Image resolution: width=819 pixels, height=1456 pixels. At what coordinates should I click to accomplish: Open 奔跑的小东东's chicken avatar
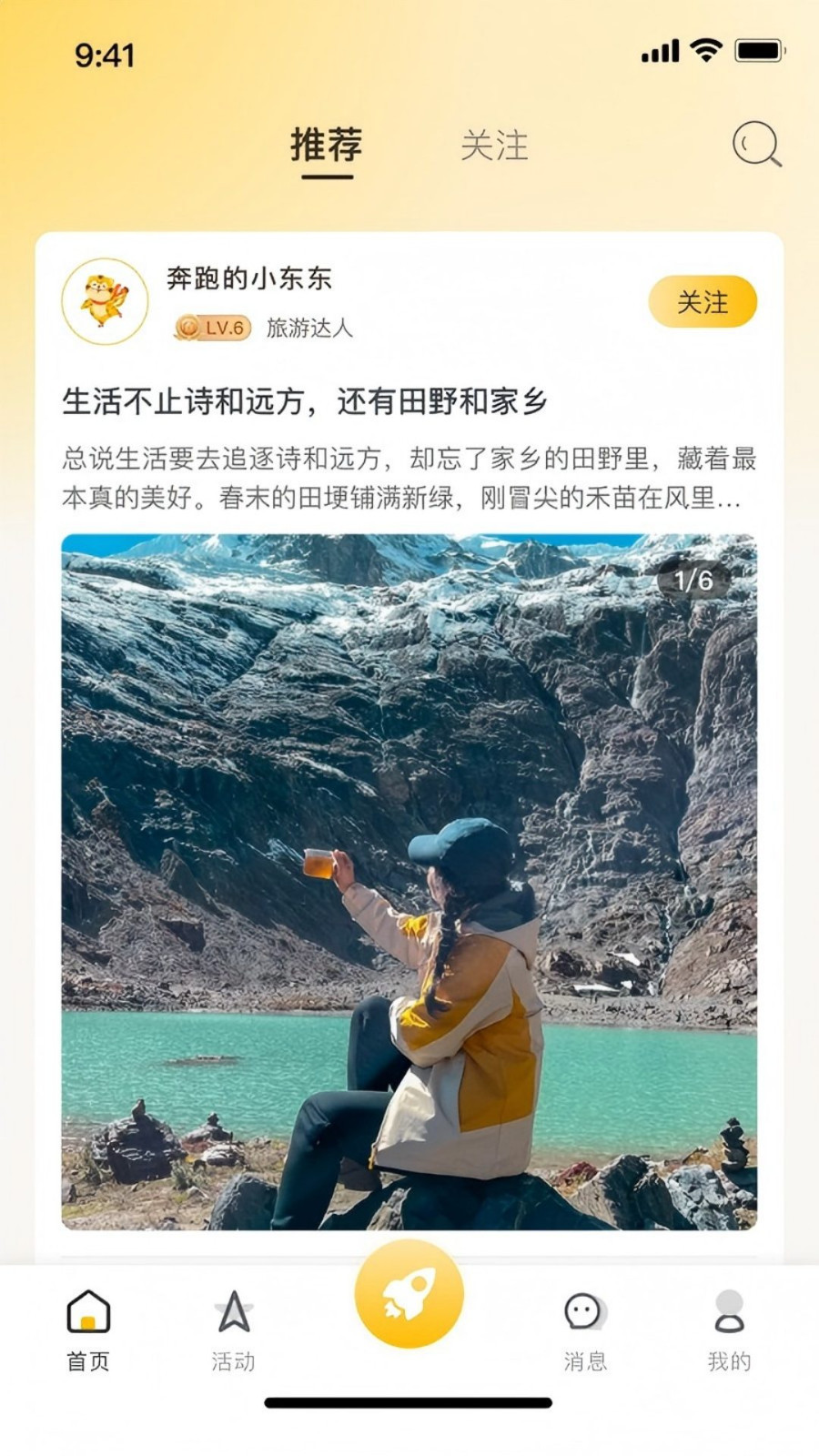103,302
